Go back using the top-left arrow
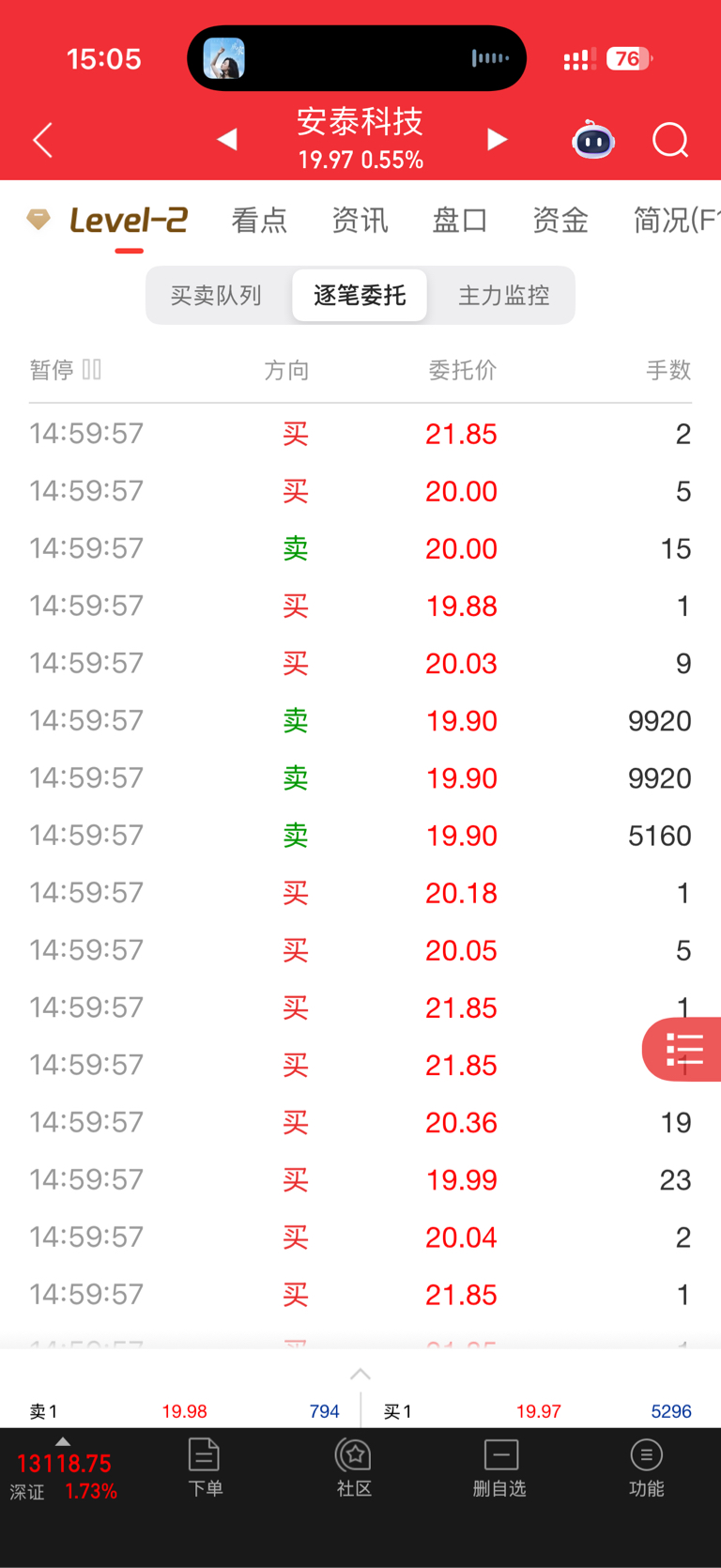The width and height of the screenshot is (721, 1568). tap(43, 141)
